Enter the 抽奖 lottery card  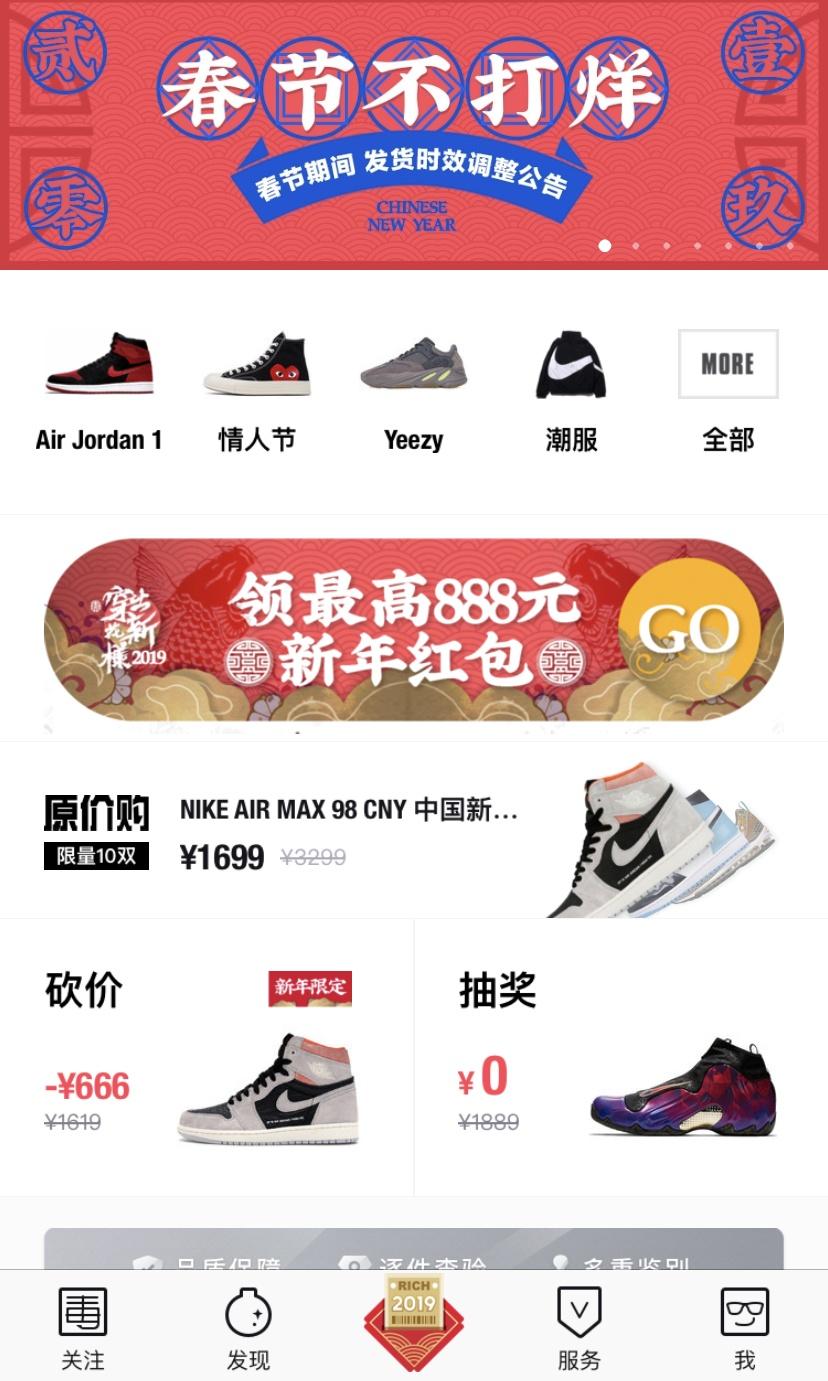[621, 1057]
